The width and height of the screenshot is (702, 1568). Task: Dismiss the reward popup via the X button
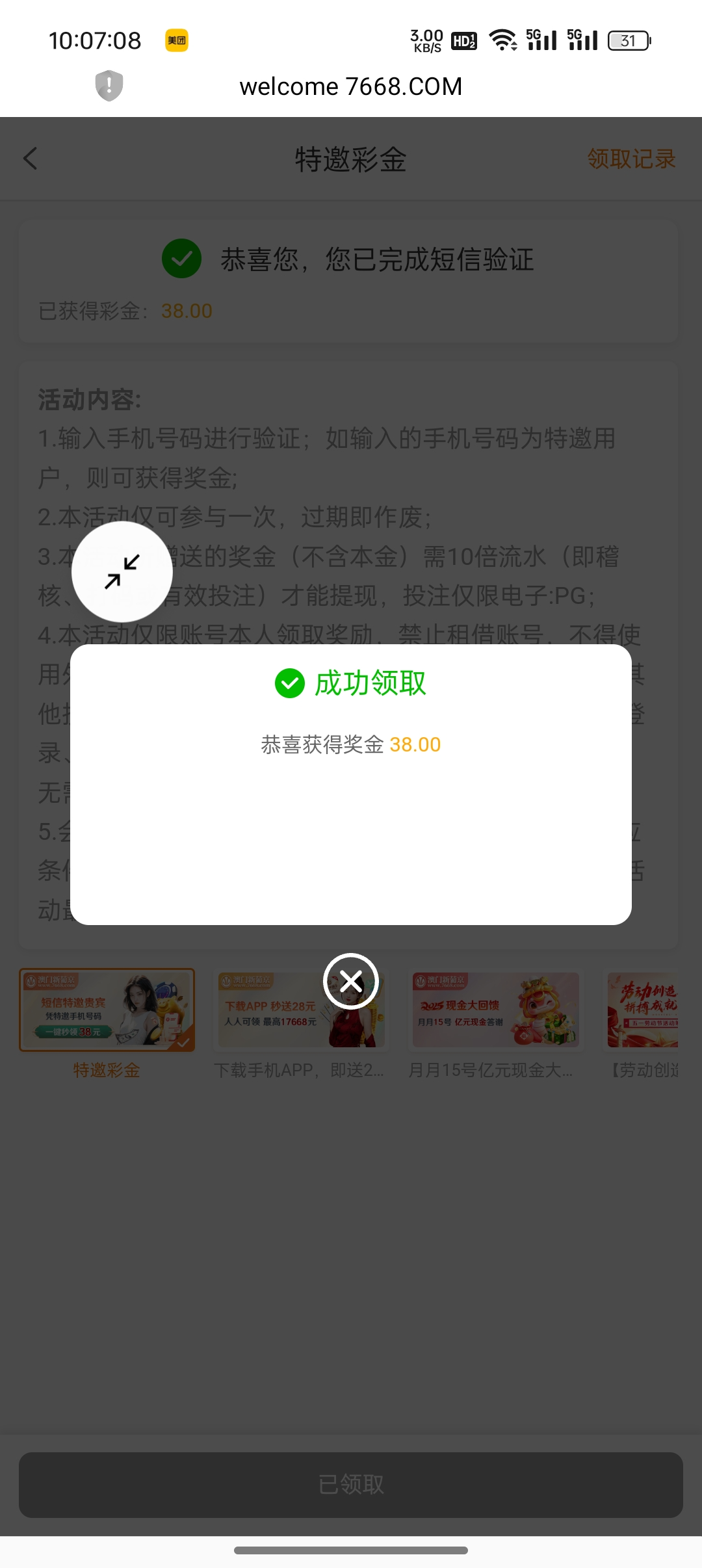(351, 982)
